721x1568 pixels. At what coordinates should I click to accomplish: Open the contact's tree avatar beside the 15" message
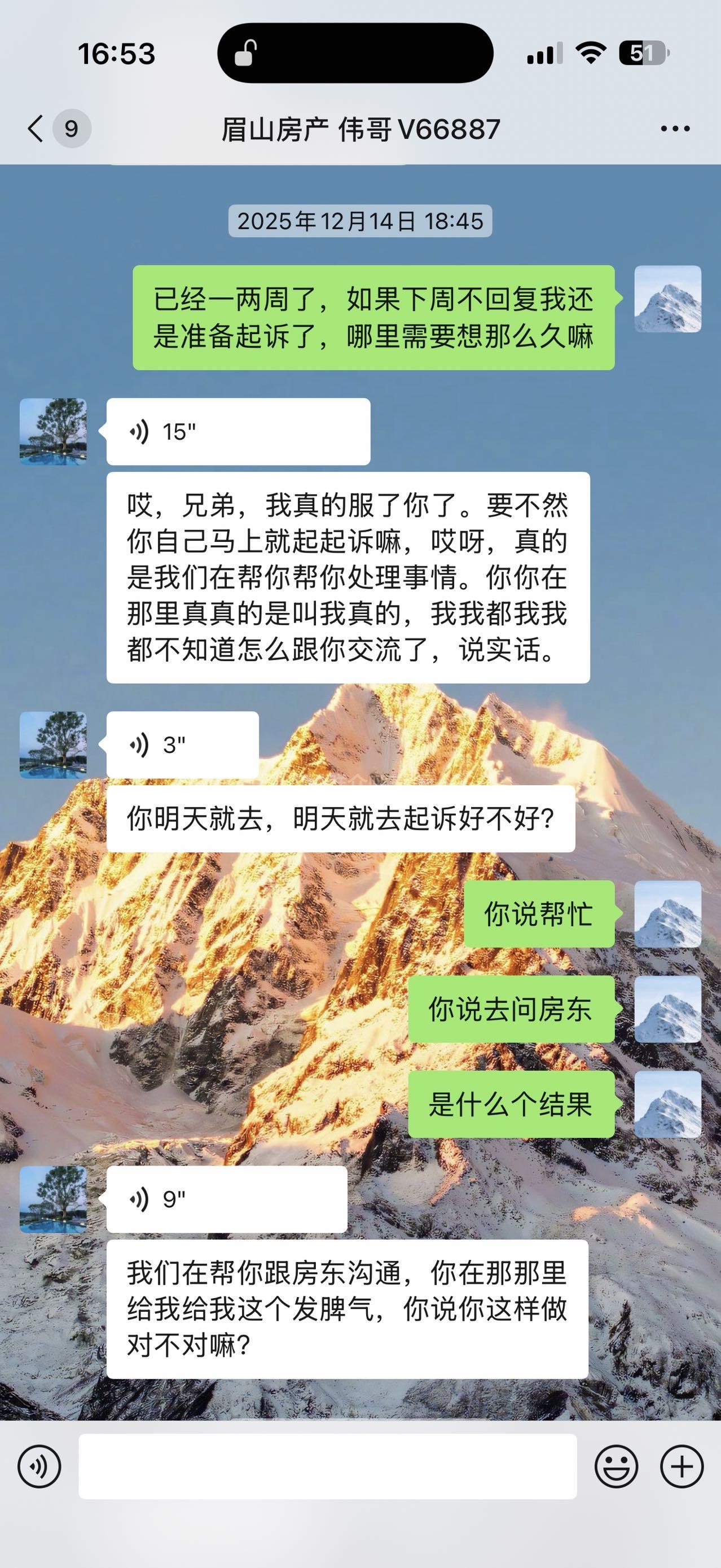(x=53, y=432)
